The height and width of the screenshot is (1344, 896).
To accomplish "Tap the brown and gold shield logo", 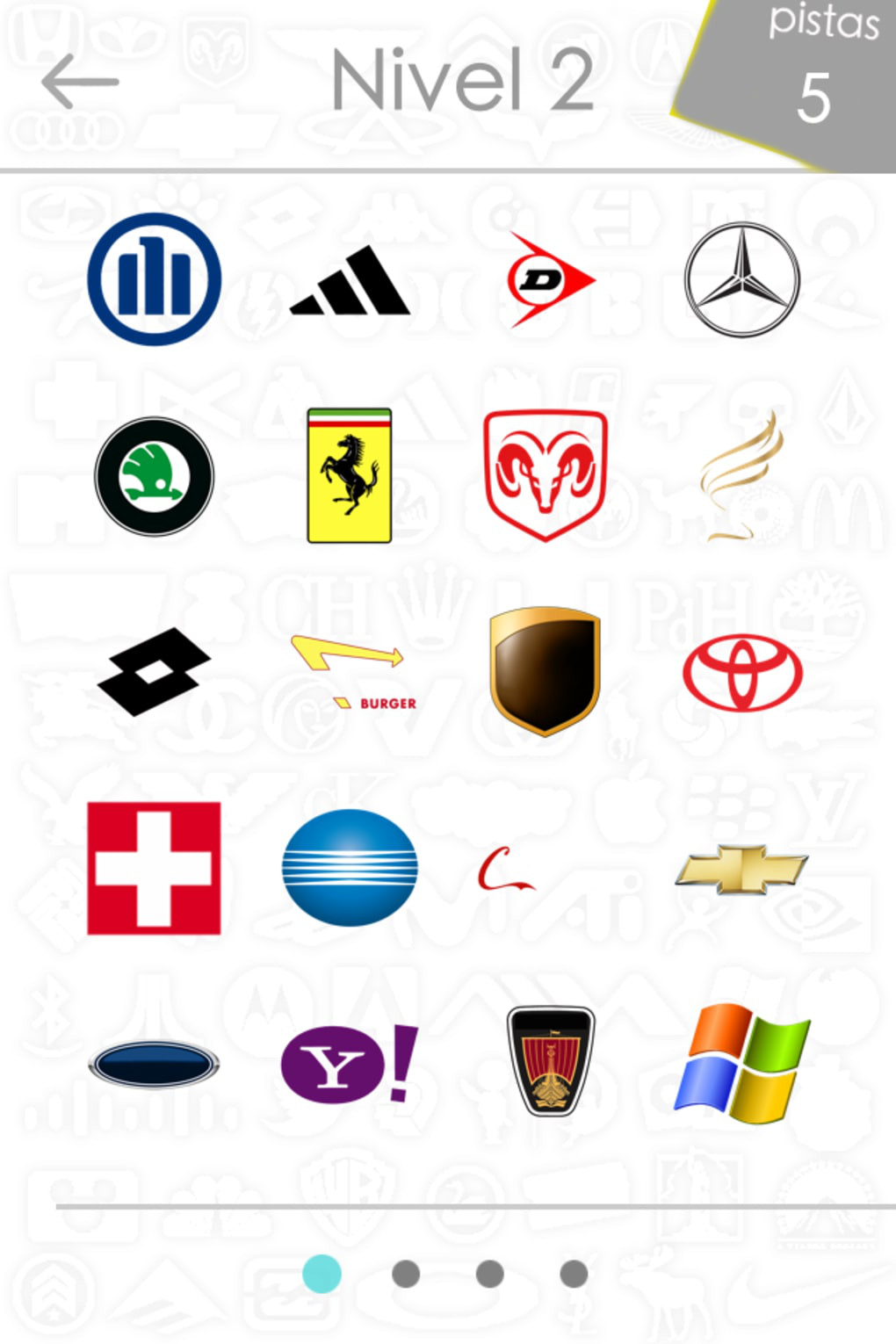I will [545, 671].
